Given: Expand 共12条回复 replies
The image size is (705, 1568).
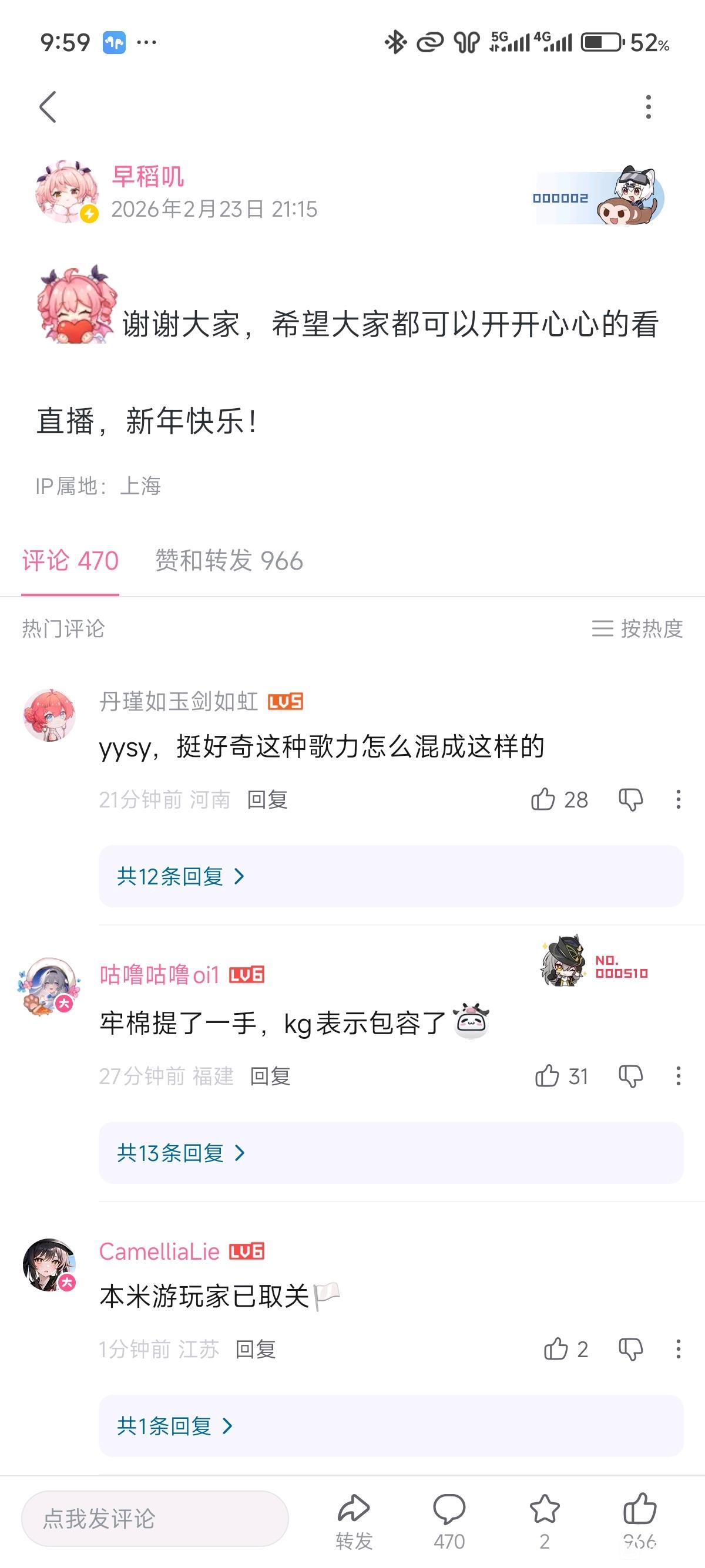Looking at the screenshot, I should tap(180, 877).
